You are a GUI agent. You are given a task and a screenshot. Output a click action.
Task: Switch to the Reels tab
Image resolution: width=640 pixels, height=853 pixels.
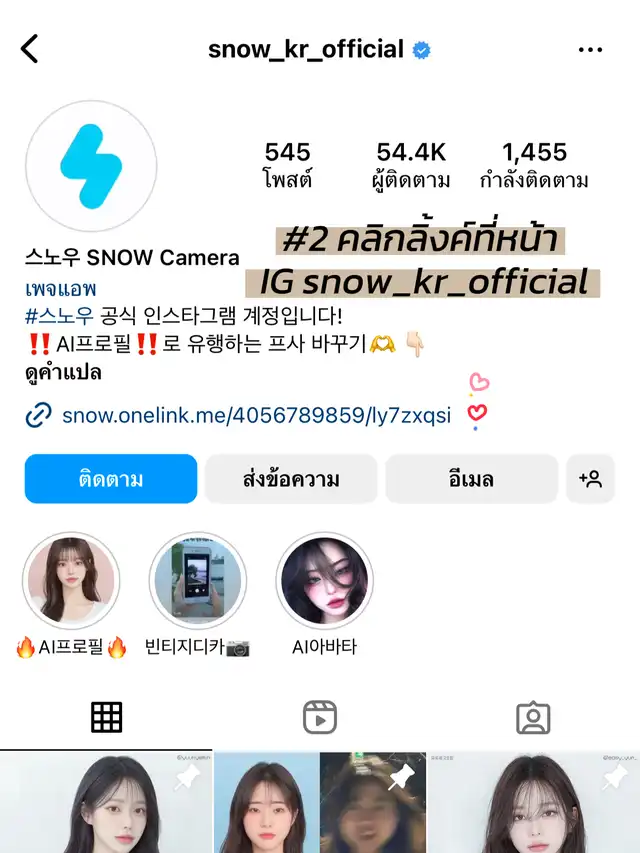[320, 717]
